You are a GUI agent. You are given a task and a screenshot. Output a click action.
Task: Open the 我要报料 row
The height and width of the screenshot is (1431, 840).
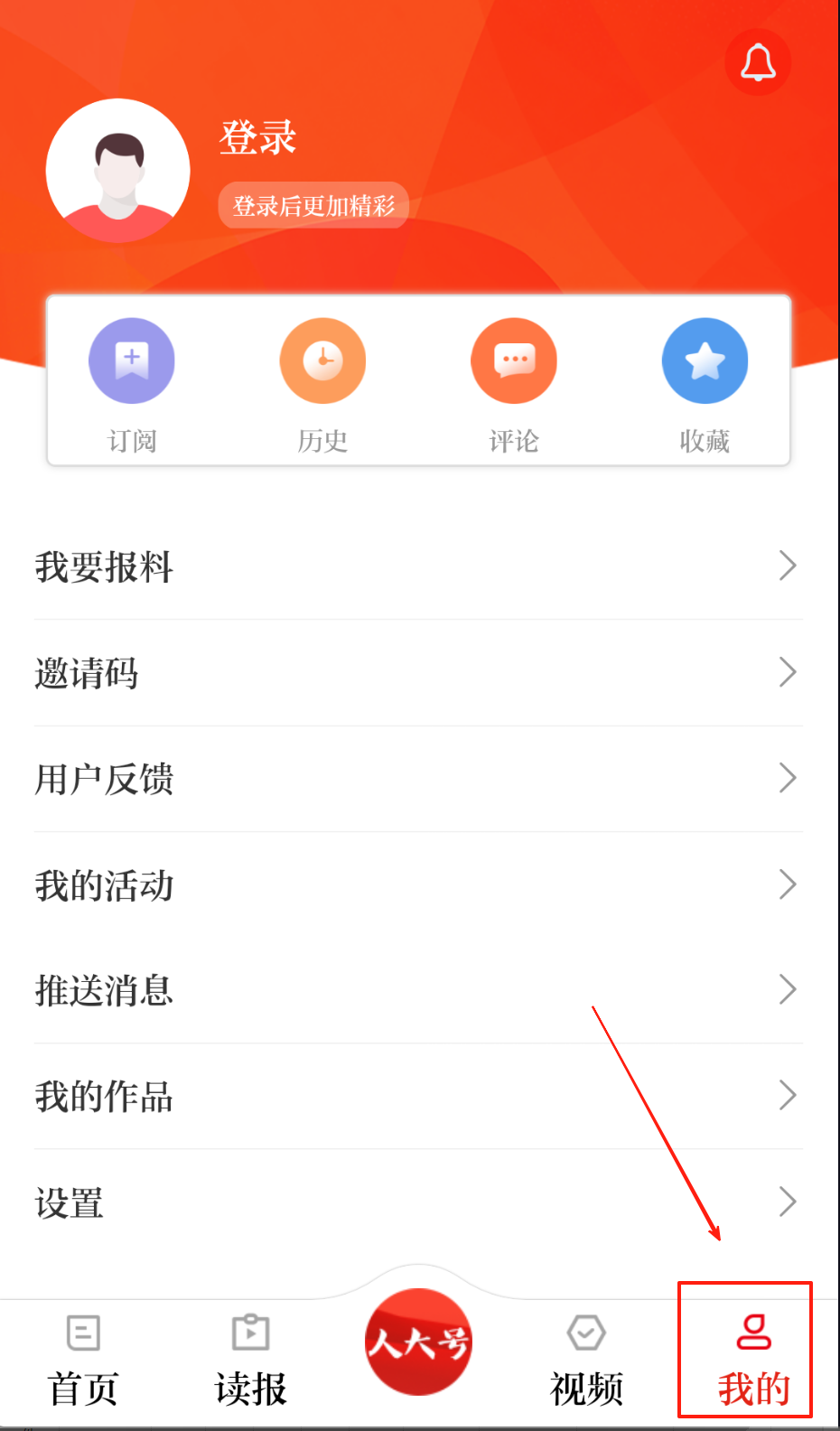coord(417,566)
